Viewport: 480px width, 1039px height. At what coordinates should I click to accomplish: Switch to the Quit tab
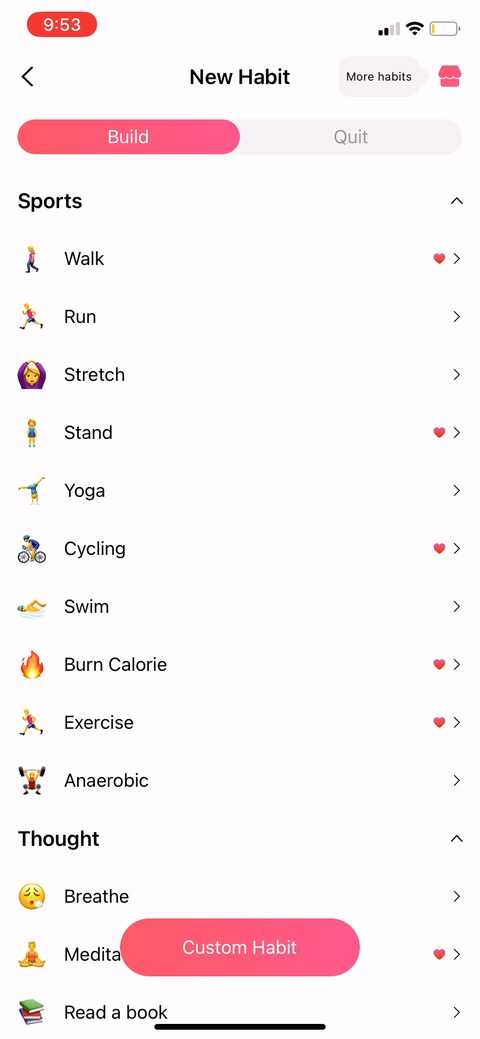coord(351,137)
